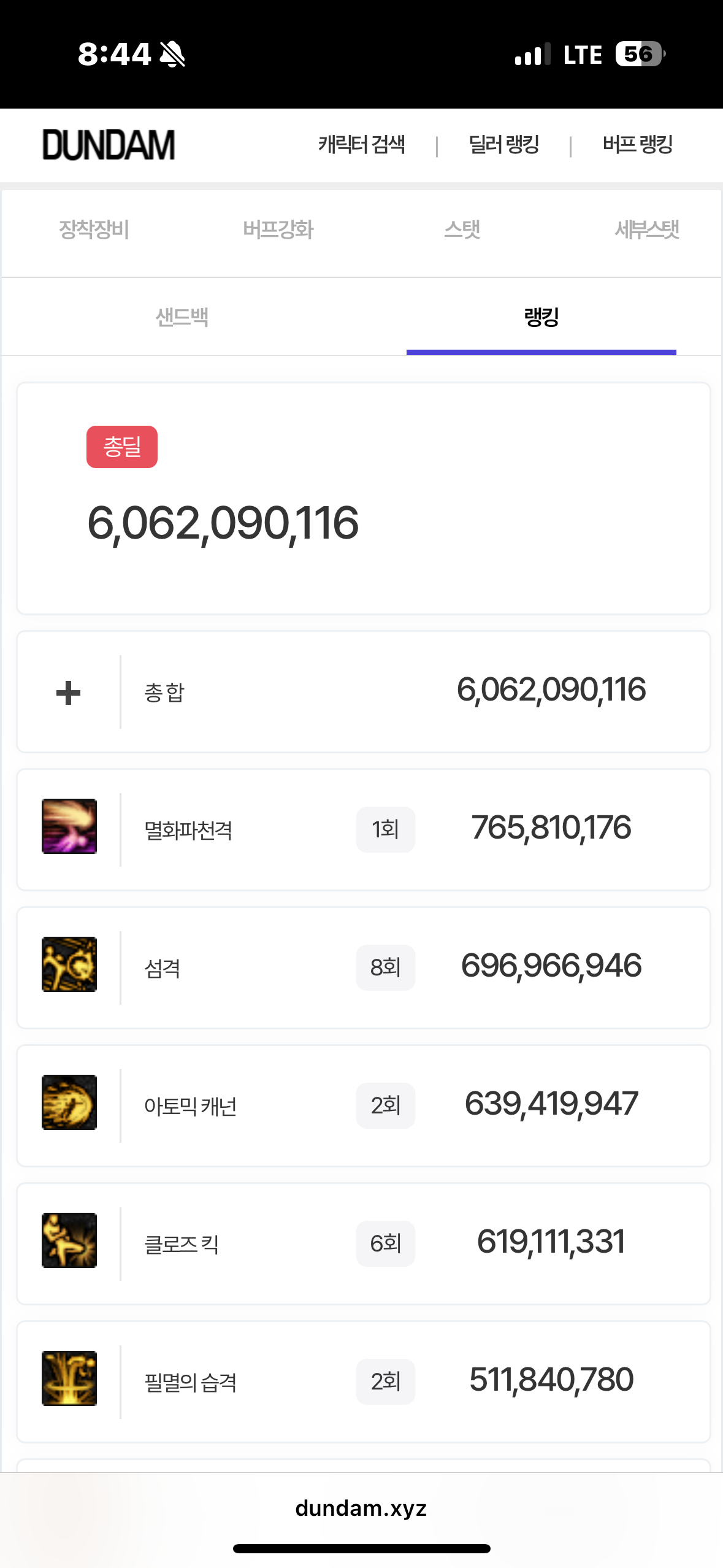This screenshot has height=1568, width=723.
Task: Go to 버프 랭킹 page
Action: (x=637, y=145)
